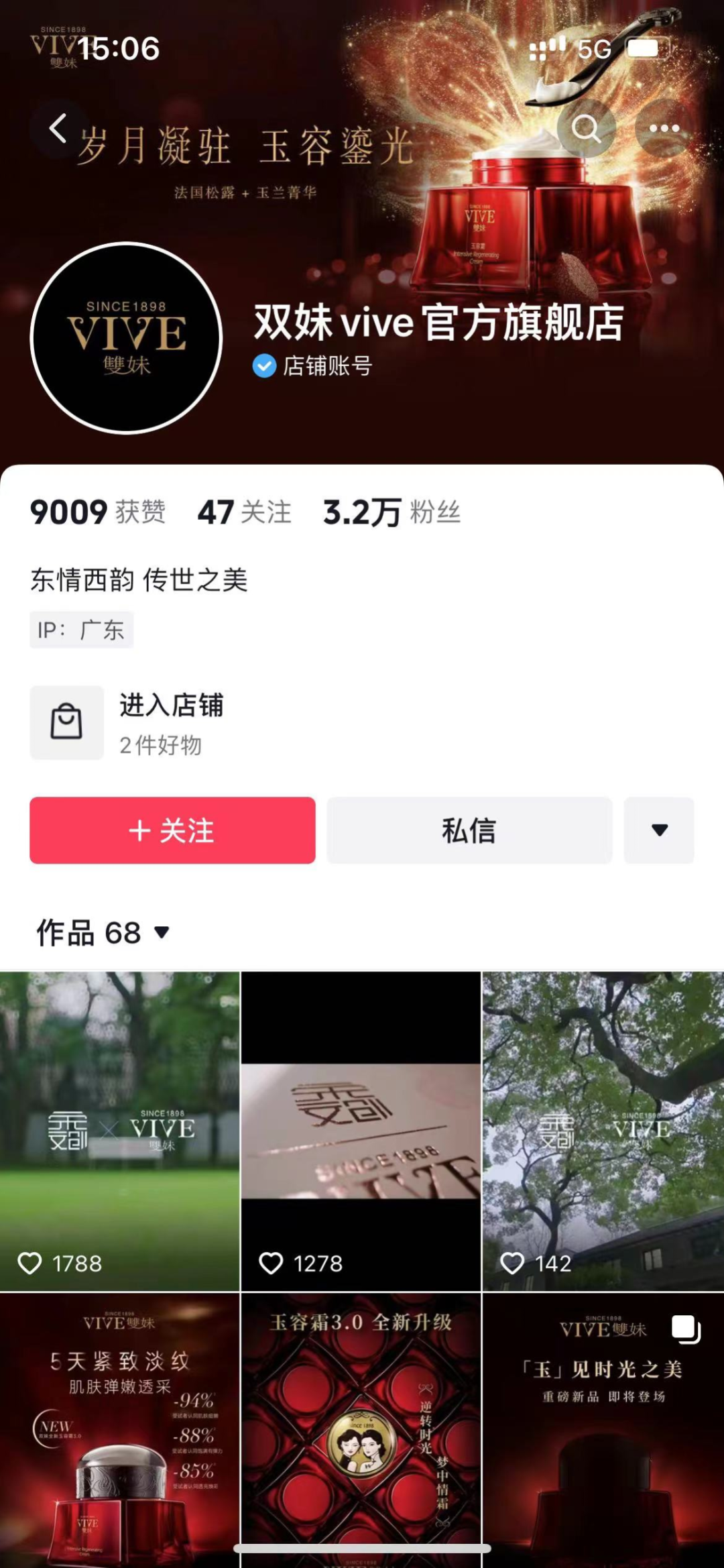This screenshot has height=1568, width=724.
Task: Open the three-dot more options menu
Action: [664, 128]
